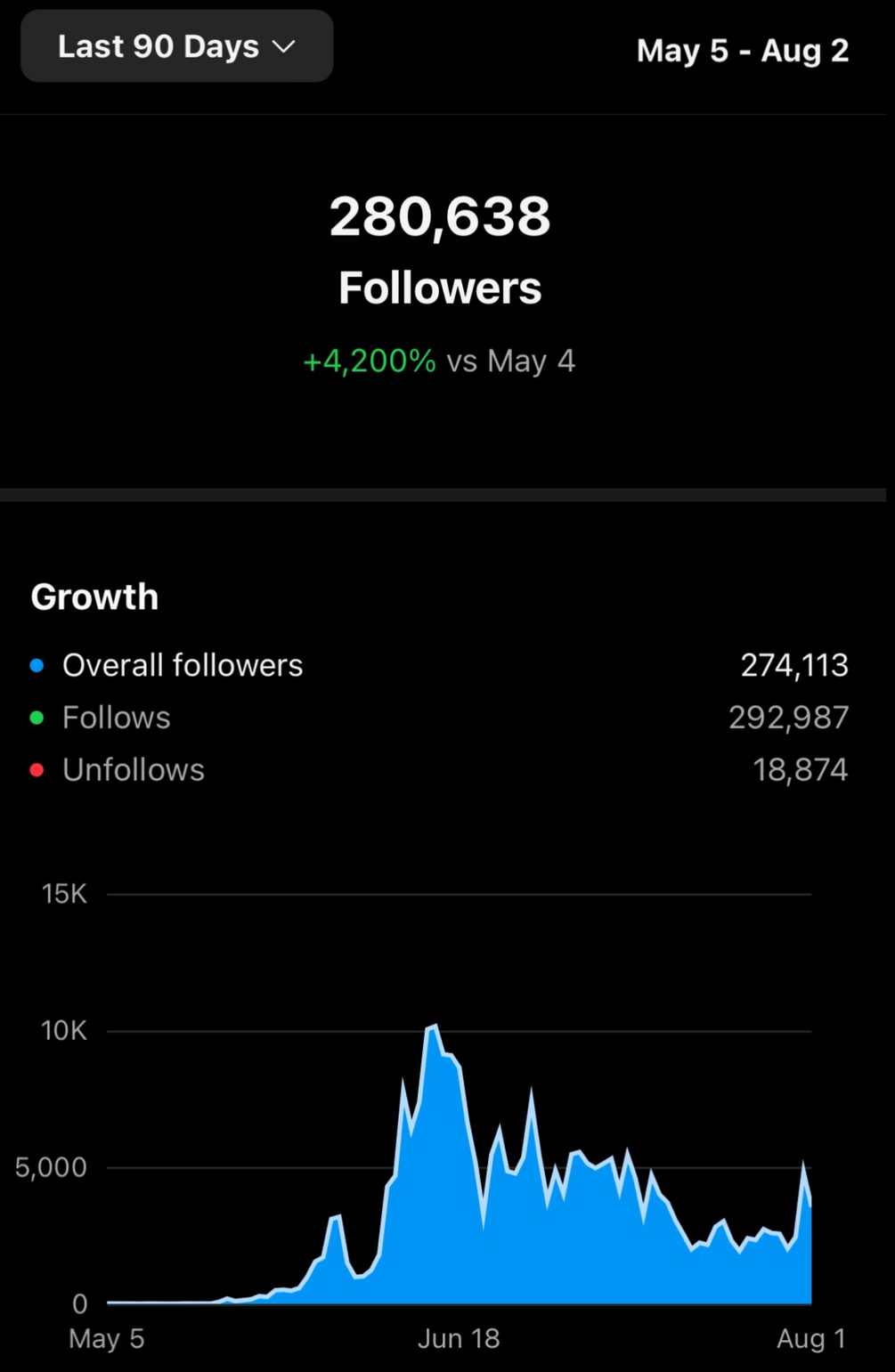Click the green Follows legend dot
The width and height of the screenshot is (895, 1372).
[x=36, y=717]
